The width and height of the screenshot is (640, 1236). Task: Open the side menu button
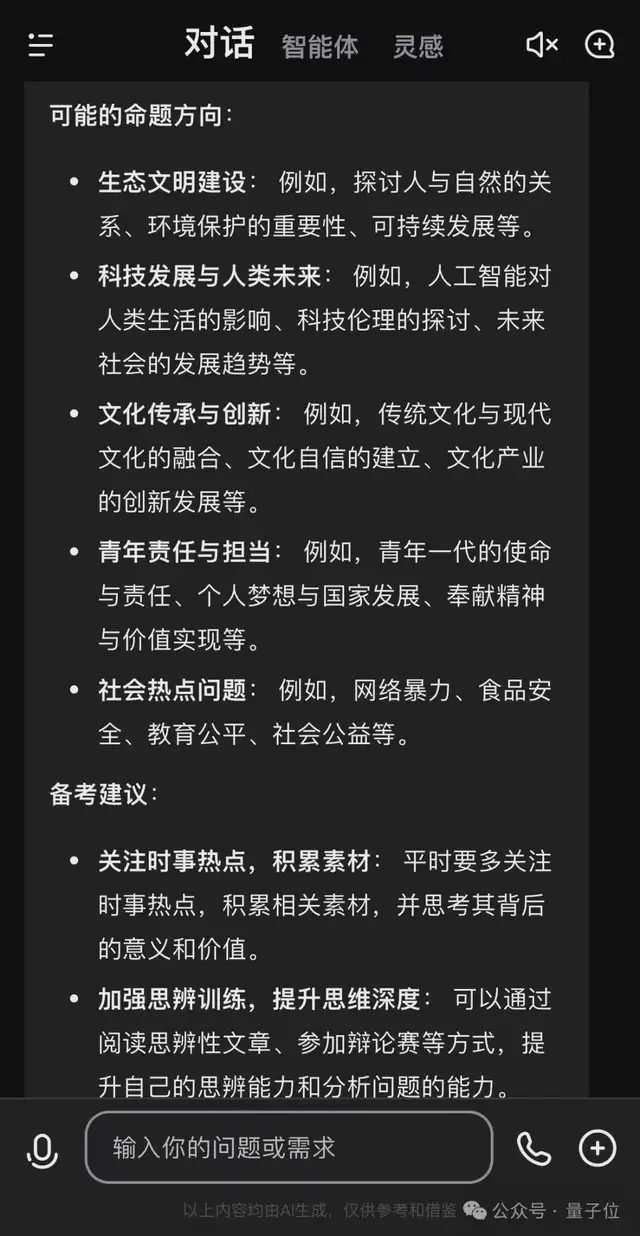pos(41,45)
